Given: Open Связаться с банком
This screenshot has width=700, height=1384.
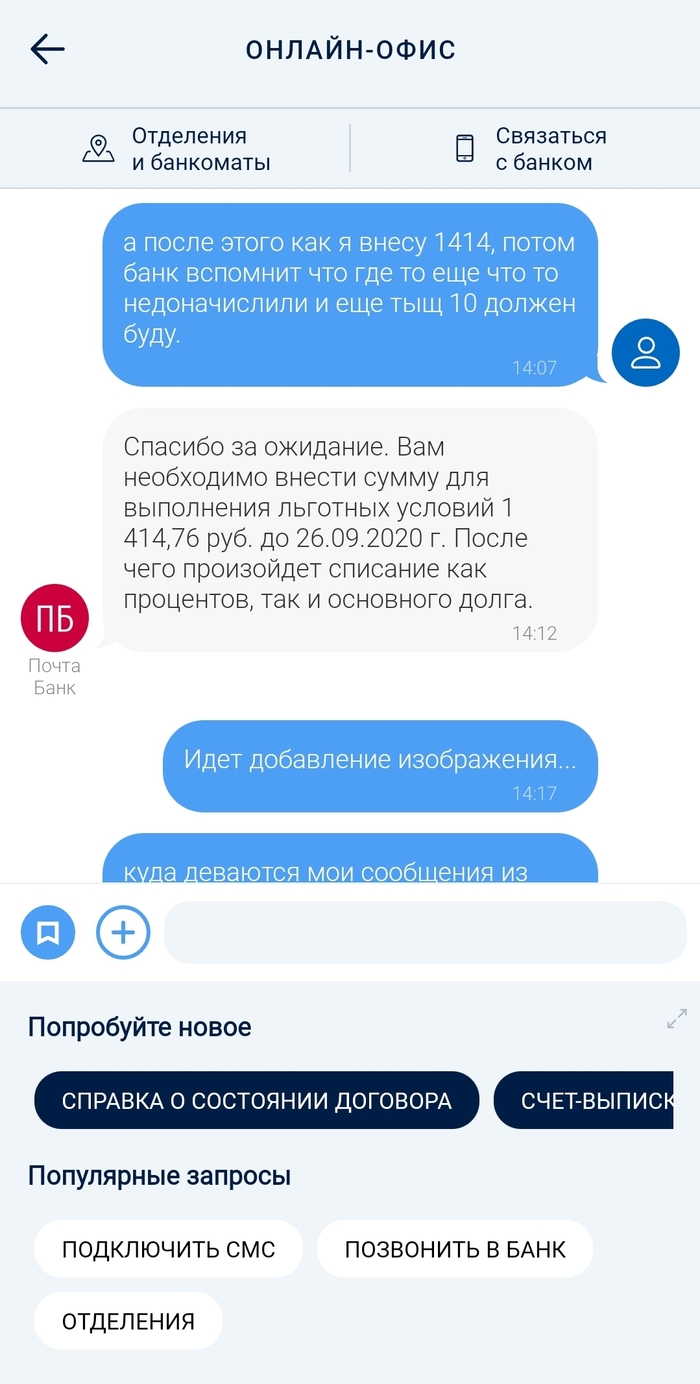Looking at the screenshot, I should click(x=531, y=149).
